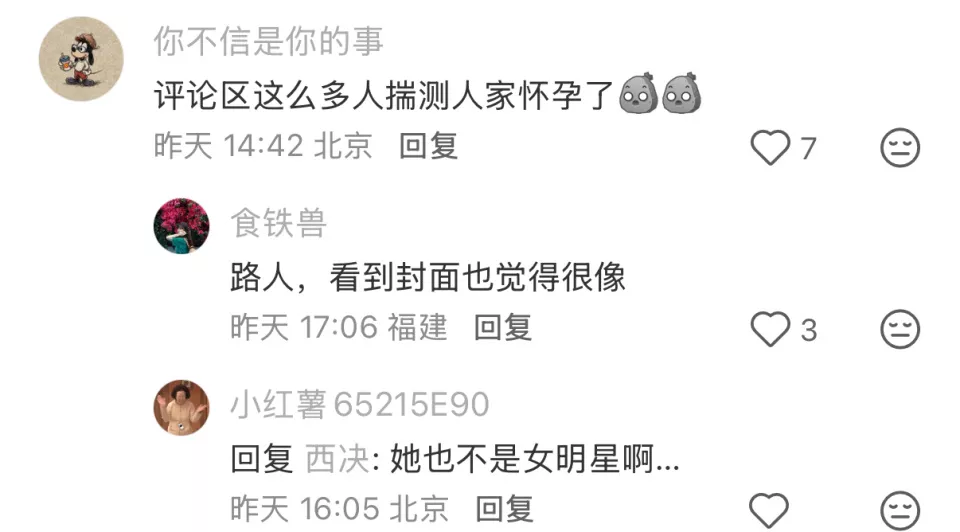Open the avatar of 你不信是你的事
960x532 pixels.
[81, 59]
